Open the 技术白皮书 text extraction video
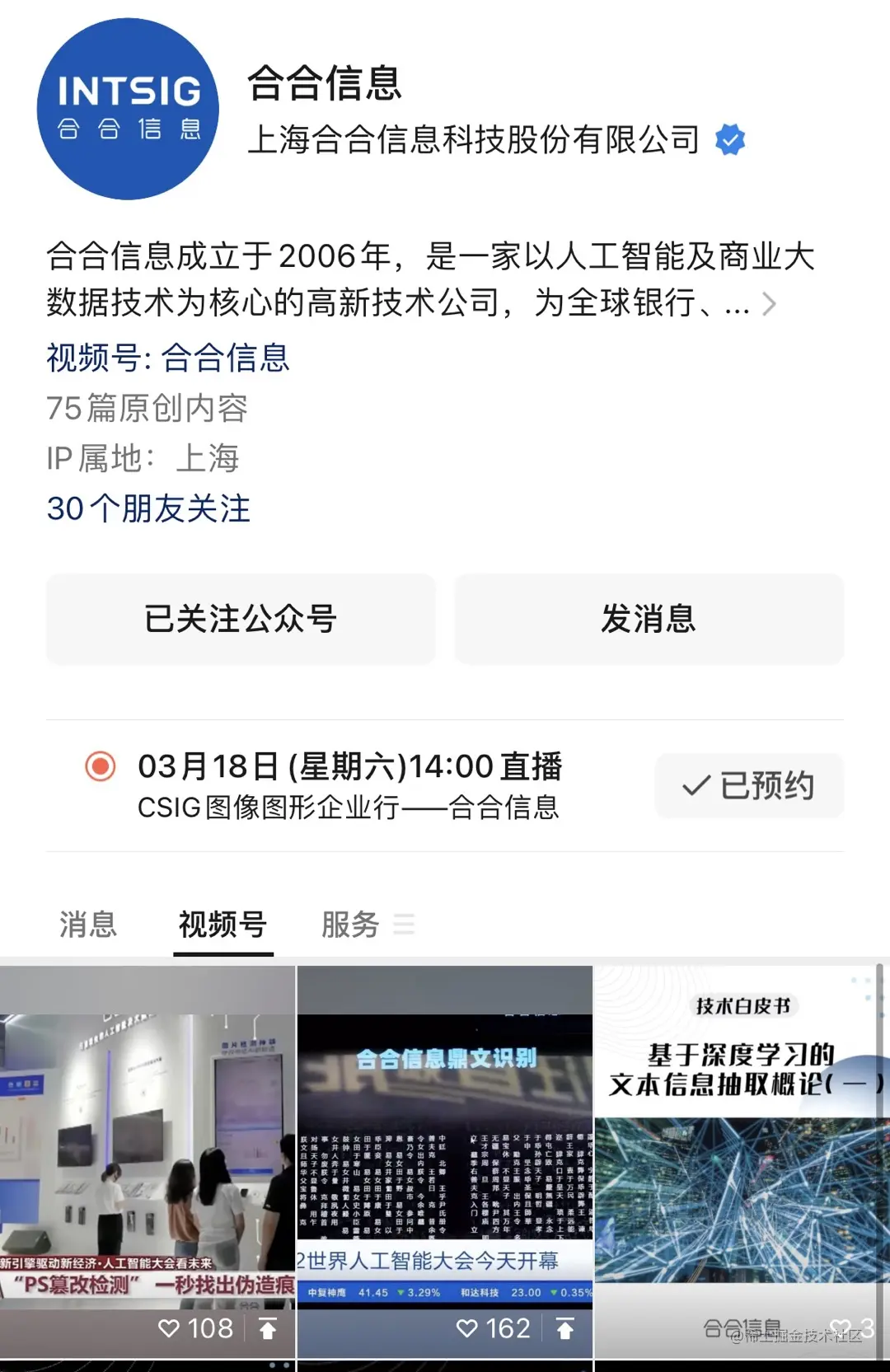Screen dimensions: 890x1372 [740, 1154]
